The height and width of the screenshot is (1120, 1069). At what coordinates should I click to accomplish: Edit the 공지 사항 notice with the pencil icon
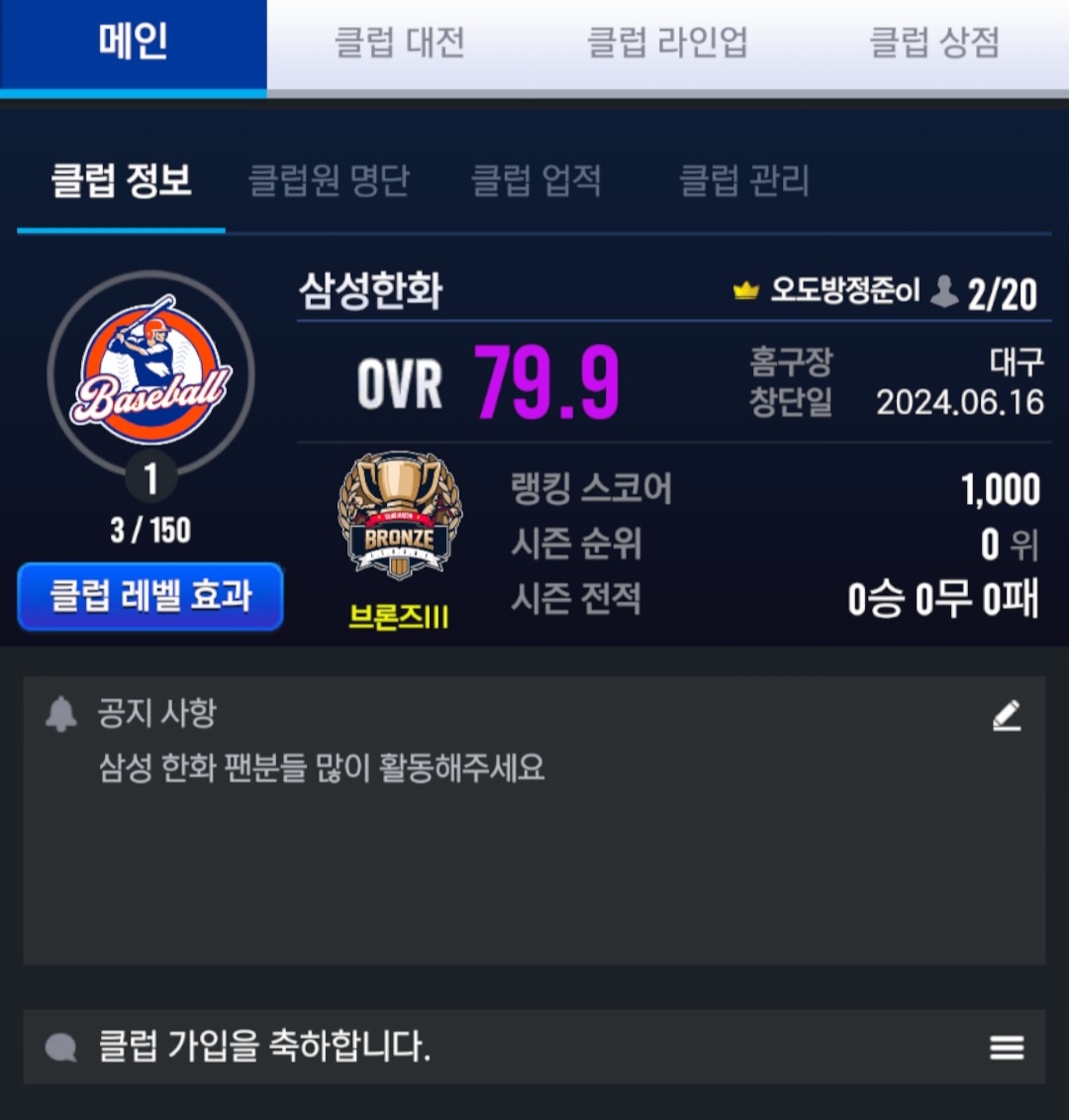(1007, 715)
